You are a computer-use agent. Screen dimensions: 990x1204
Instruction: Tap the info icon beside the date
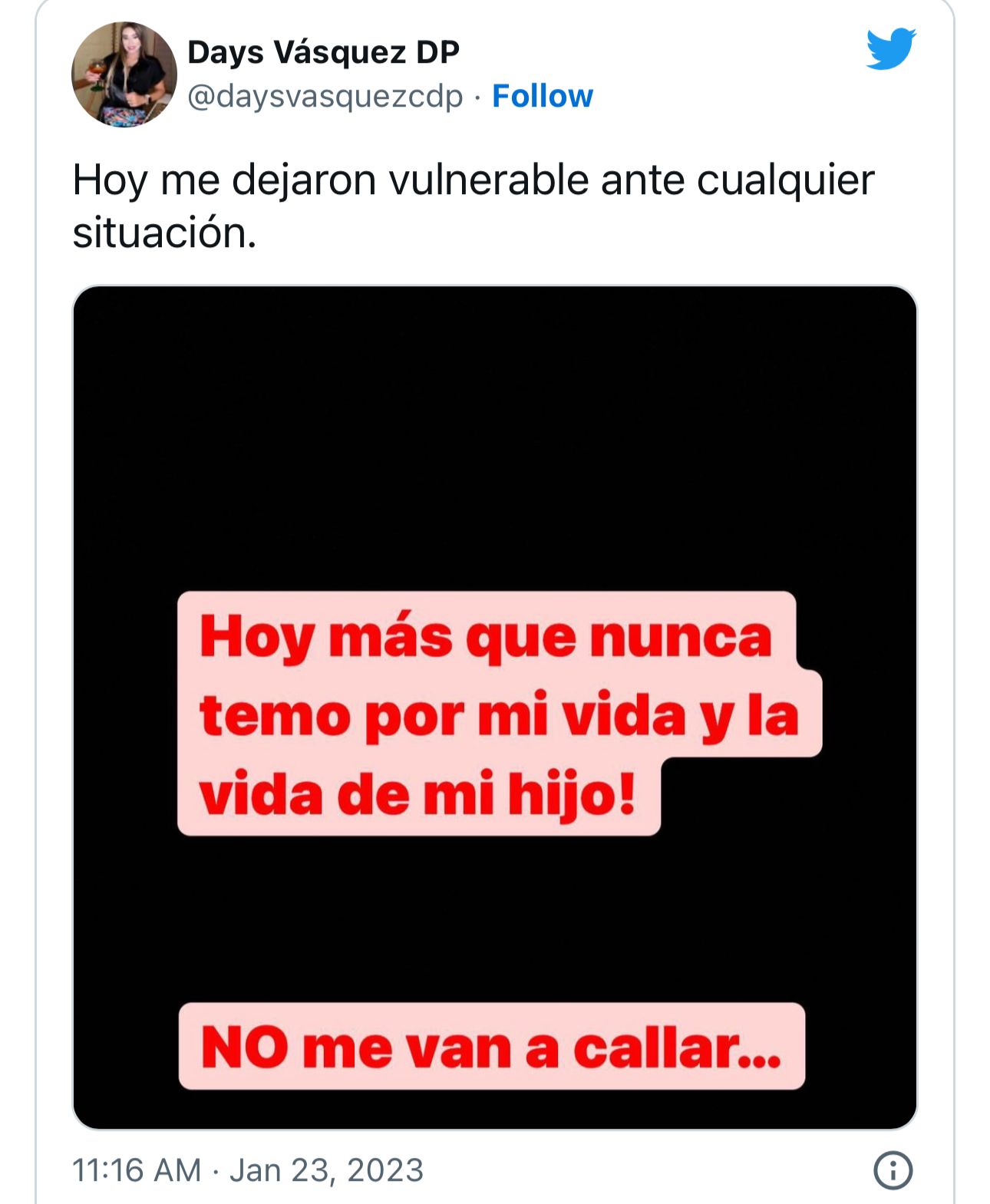(x=893, y=1170)
